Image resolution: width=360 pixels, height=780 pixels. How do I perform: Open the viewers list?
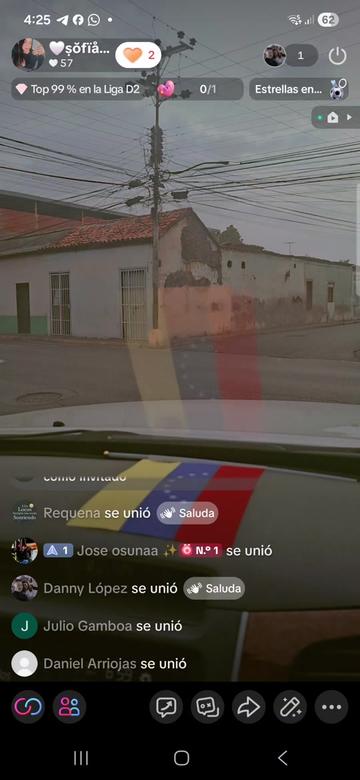pos(291,55)
